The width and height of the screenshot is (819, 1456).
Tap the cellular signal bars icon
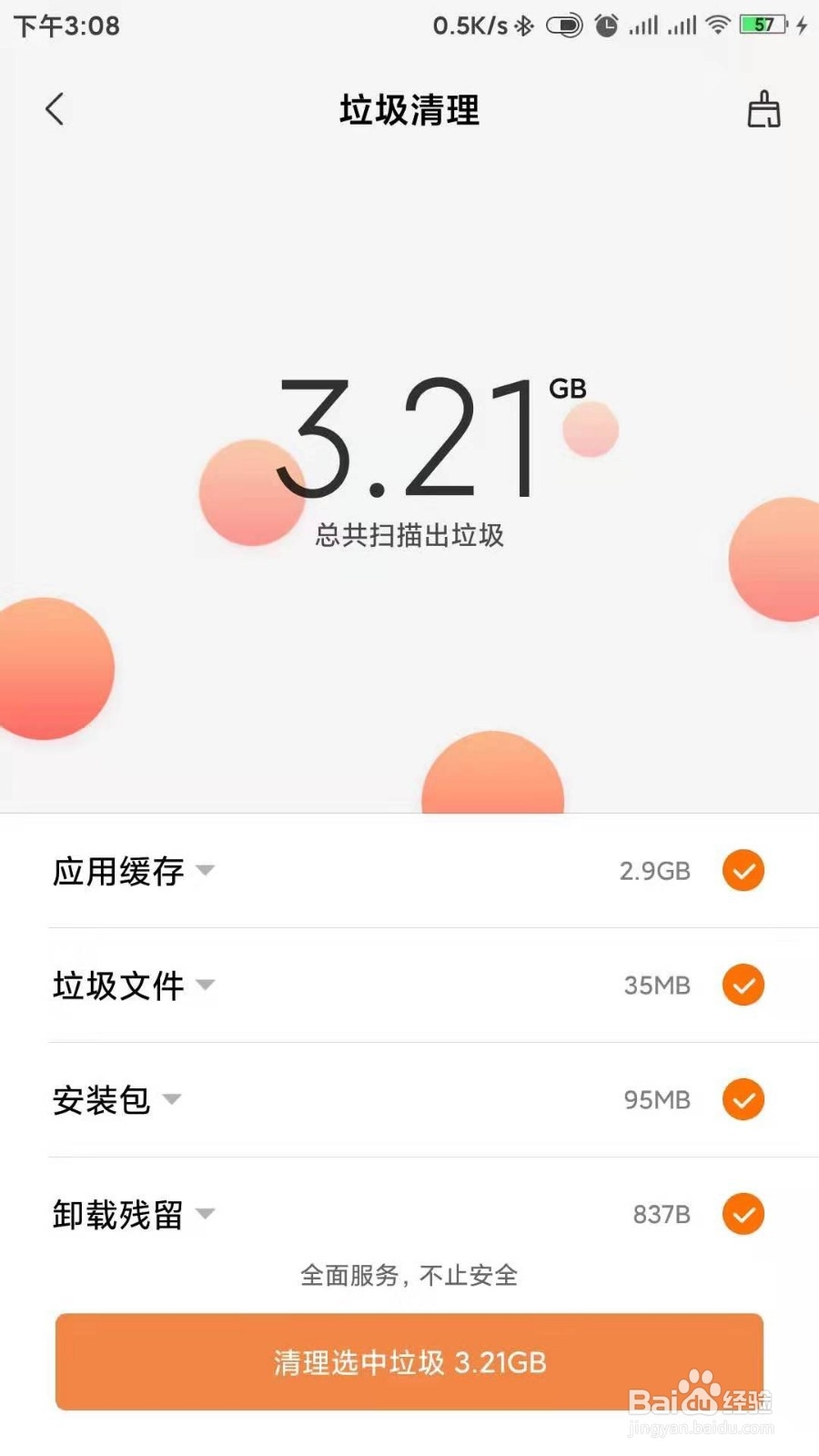click(646, 25)
